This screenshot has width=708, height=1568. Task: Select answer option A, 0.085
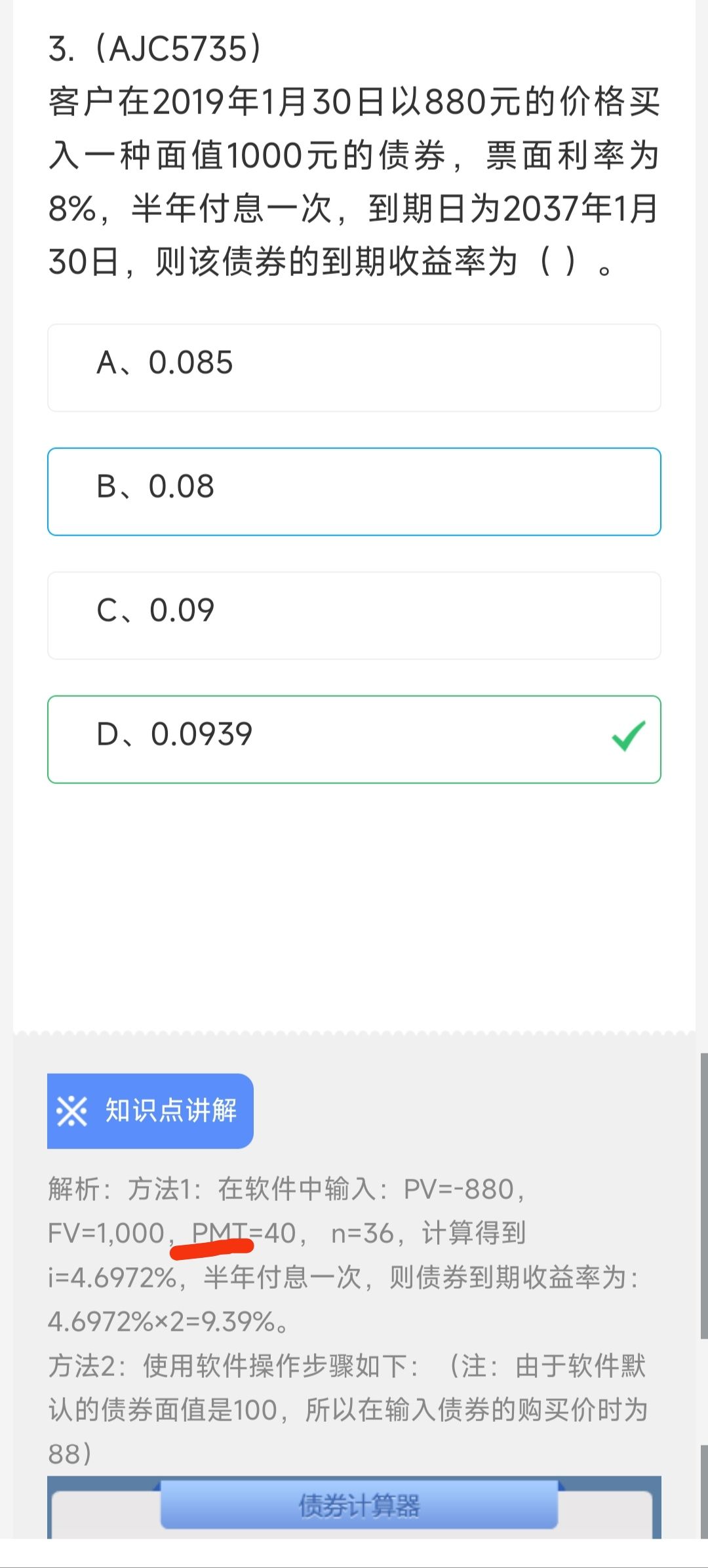coord(354,368)
